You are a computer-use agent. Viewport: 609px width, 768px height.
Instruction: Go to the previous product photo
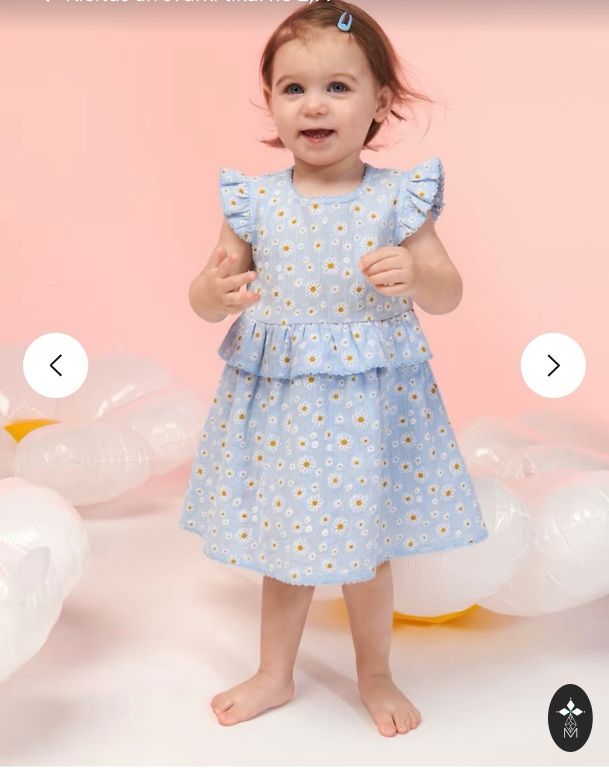(x=56, y=366)
